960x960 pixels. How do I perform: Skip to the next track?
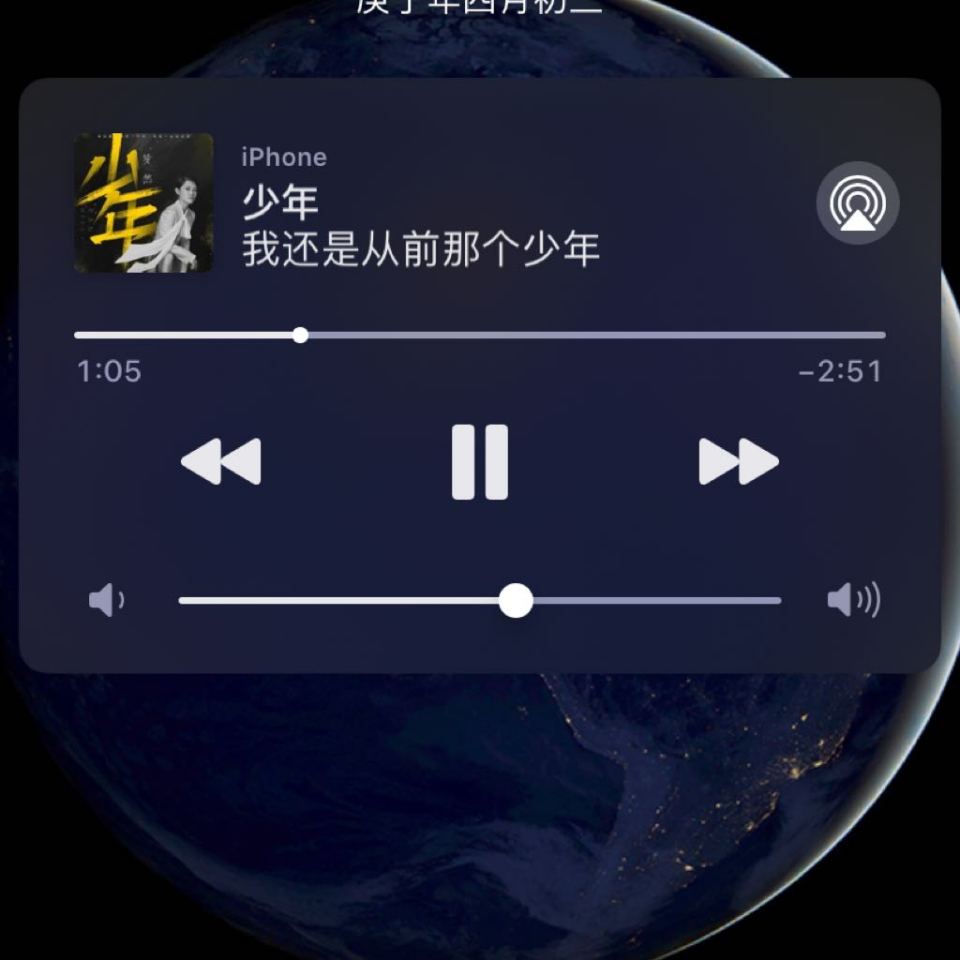(738, 462)
